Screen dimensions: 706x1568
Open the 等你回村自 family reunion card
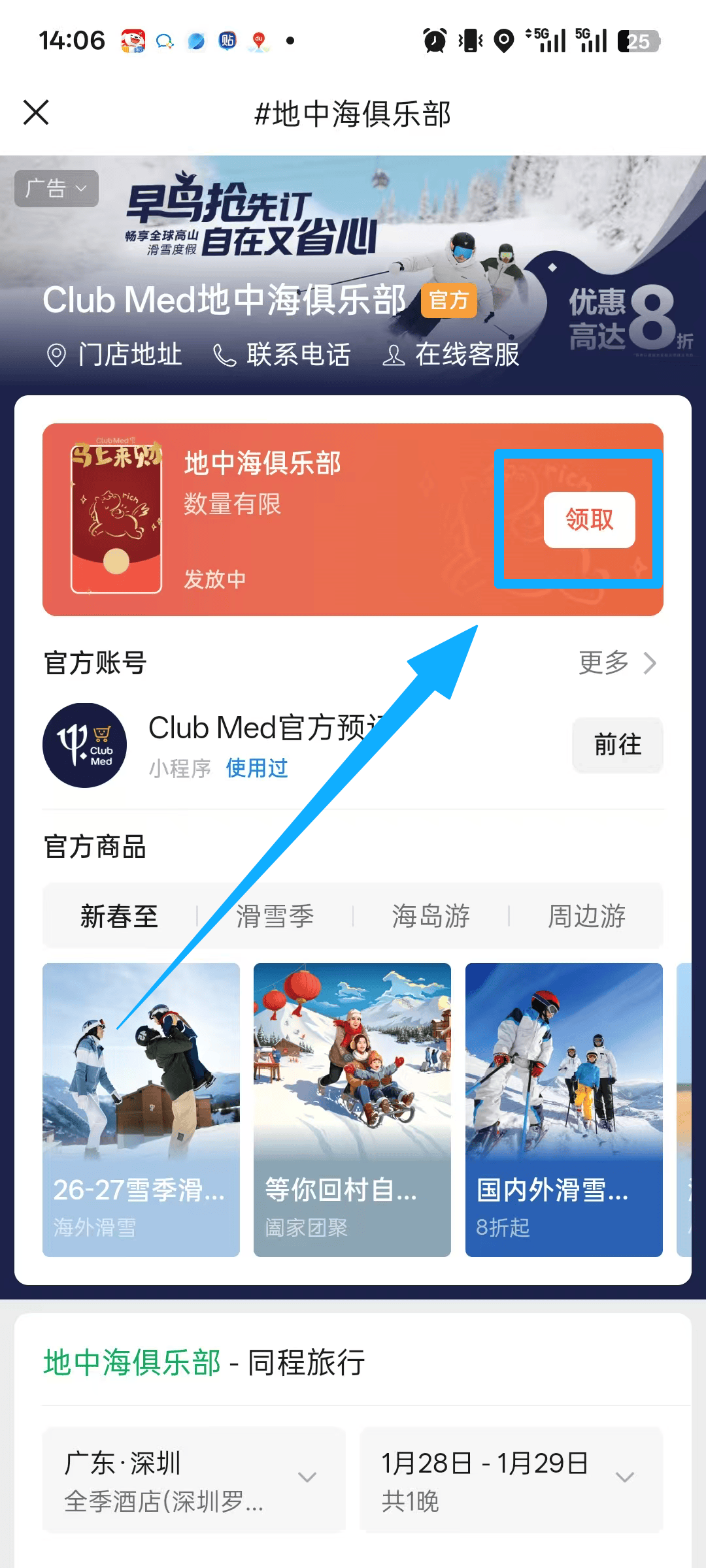(x=352, y=1109)
